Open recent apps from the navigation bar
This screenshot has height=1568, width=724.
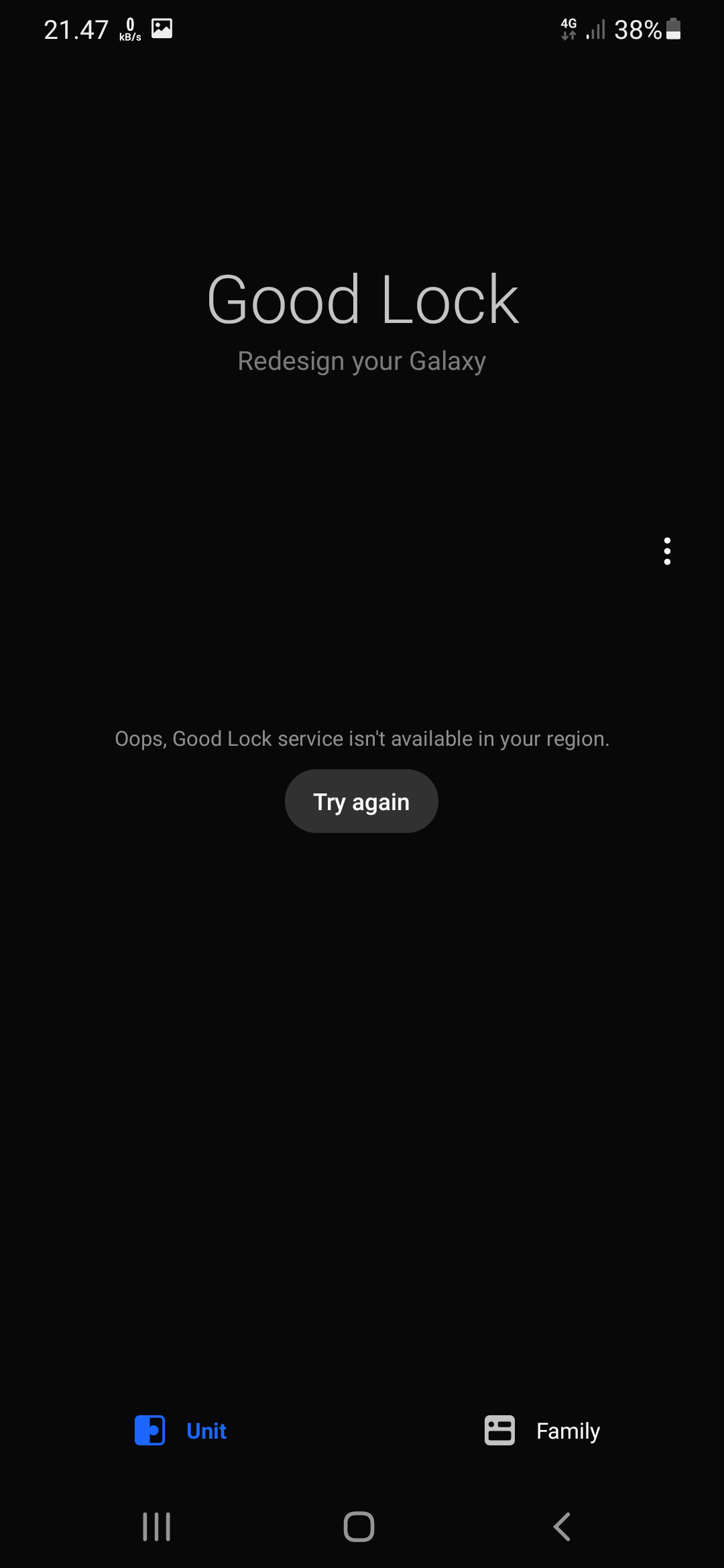pos(157,1526)
